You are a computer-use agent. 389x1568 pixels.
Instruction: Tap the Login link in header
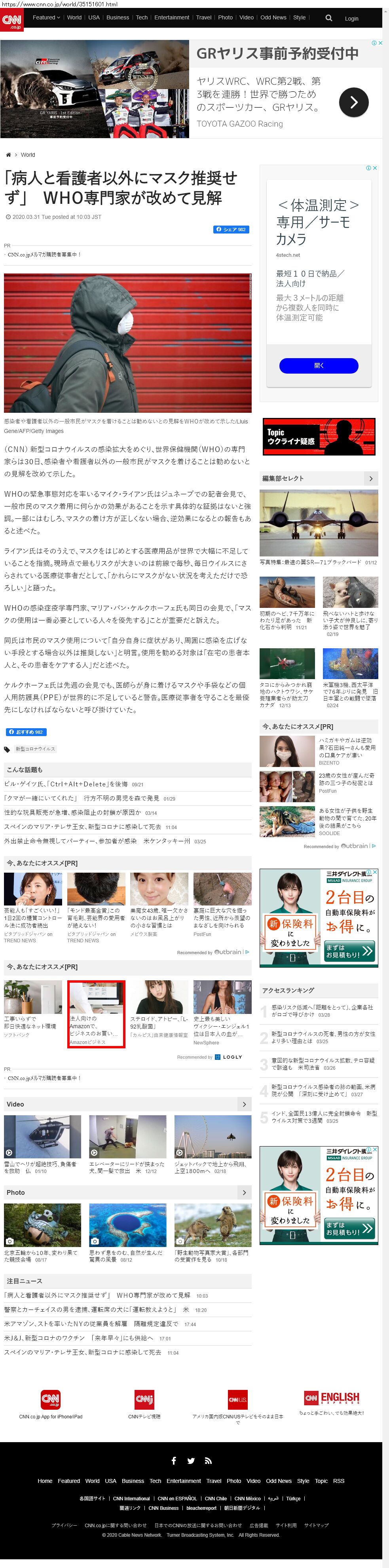pos(351,18)
